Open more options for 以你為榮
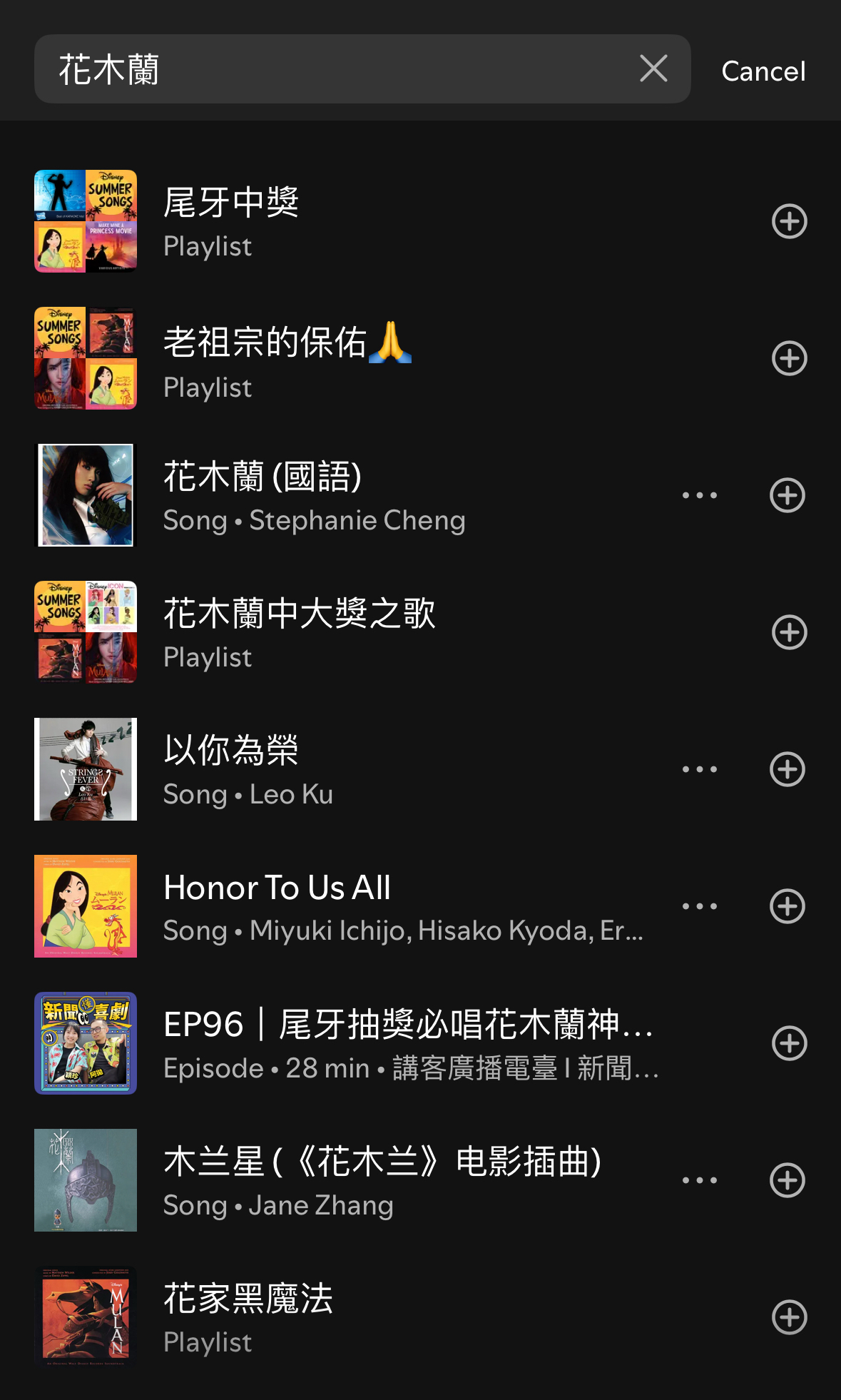The height and width of the screenshot is (1400, 841). click(x=699, y=770)
